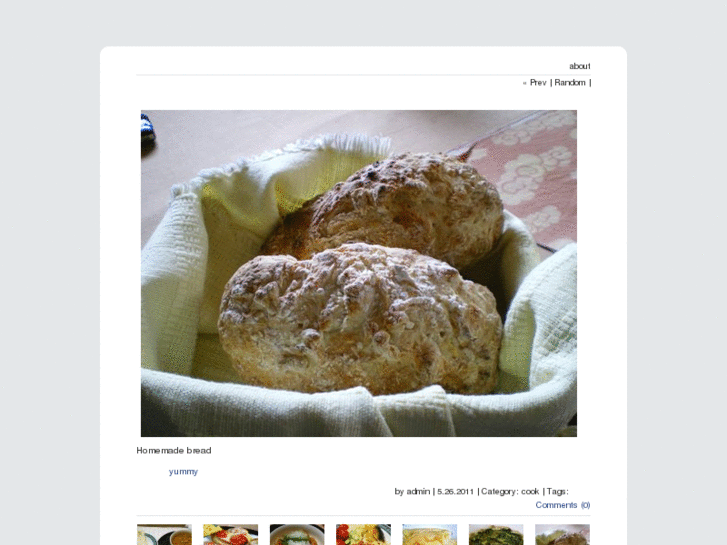Viewport: 727px width, 545px height.
Task: Open the about page
Action: tap(579, 66)
